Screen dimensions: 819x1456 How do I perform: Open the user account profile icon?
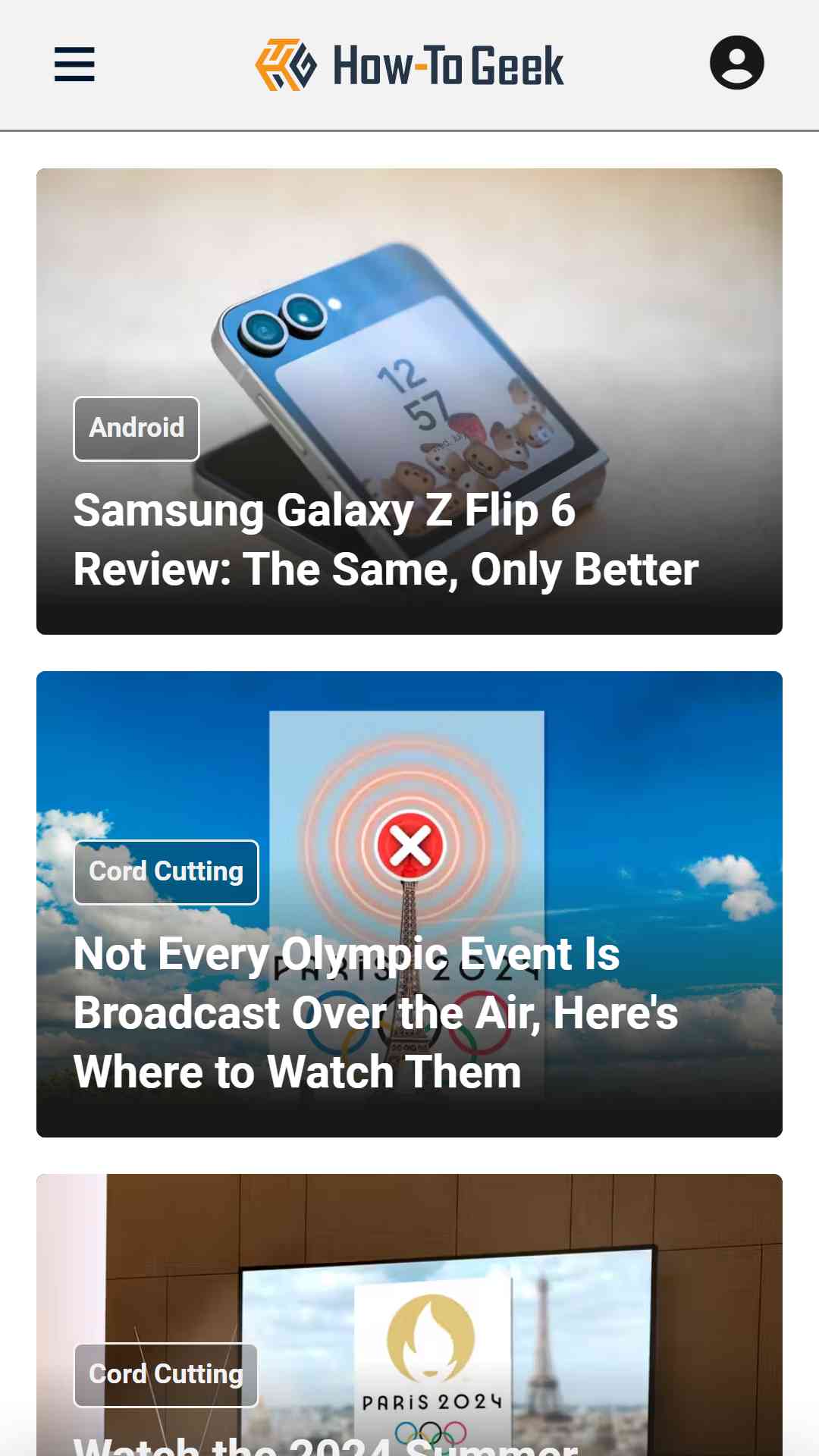click(736, 63)
